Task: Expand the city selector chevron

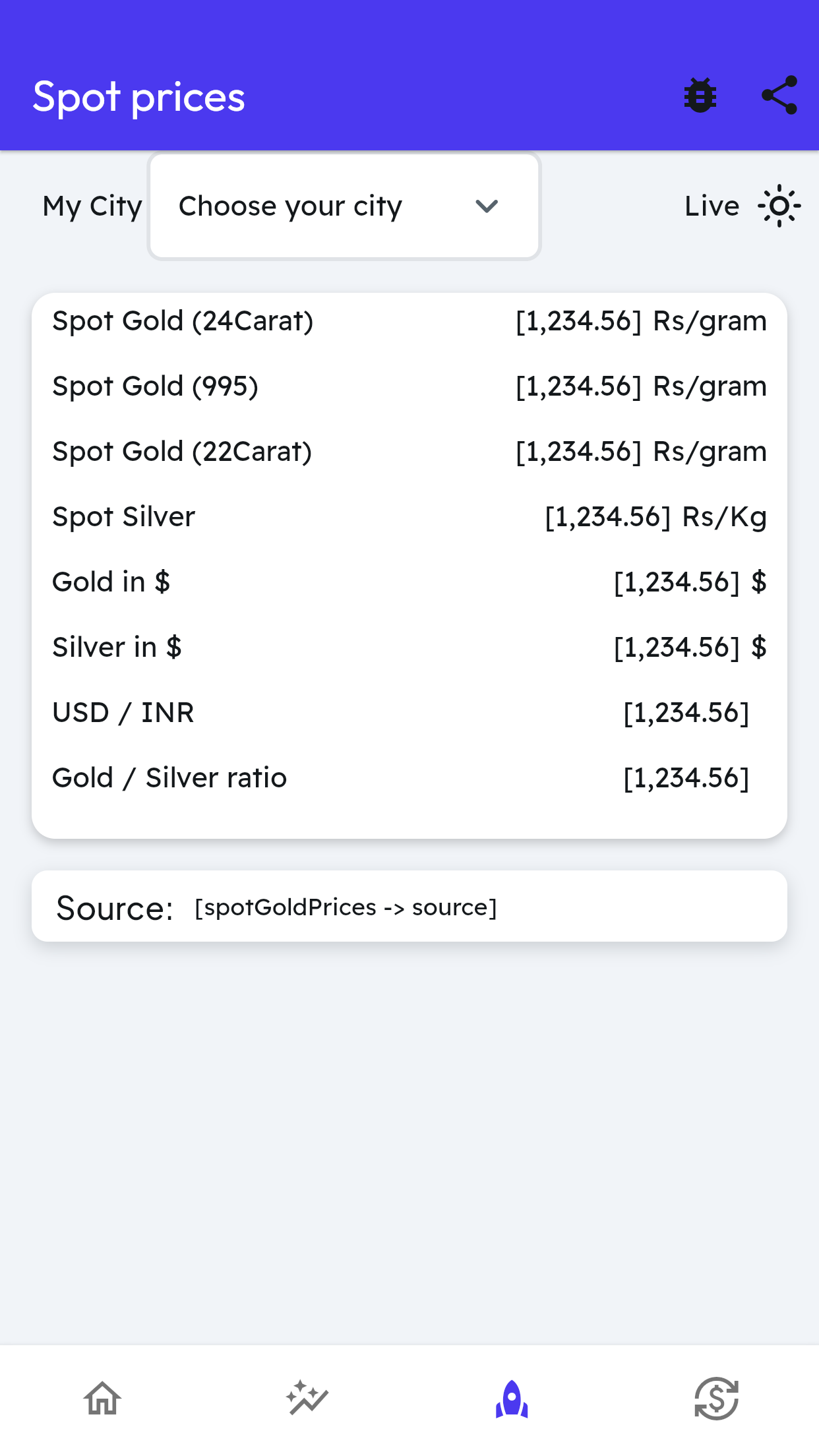Action: pyautogui.click(x=487, y=206)
